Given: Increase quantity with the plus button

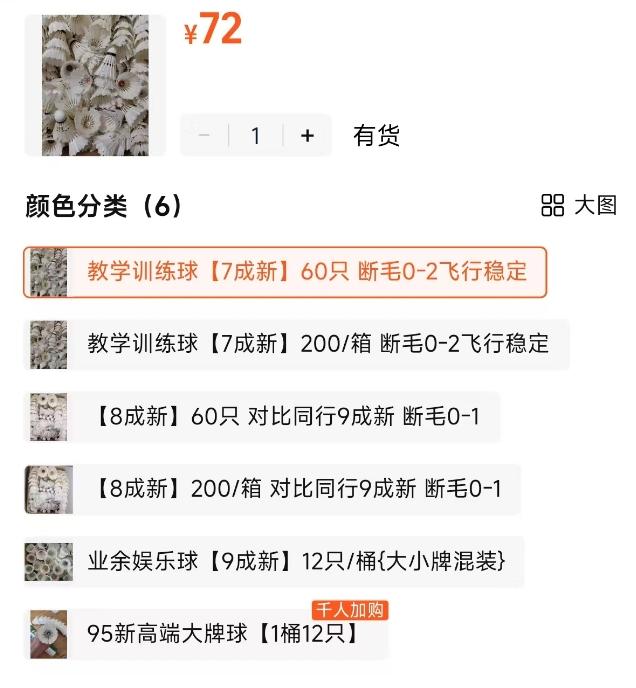Looking at the screenshot, I should pos(307,136).
